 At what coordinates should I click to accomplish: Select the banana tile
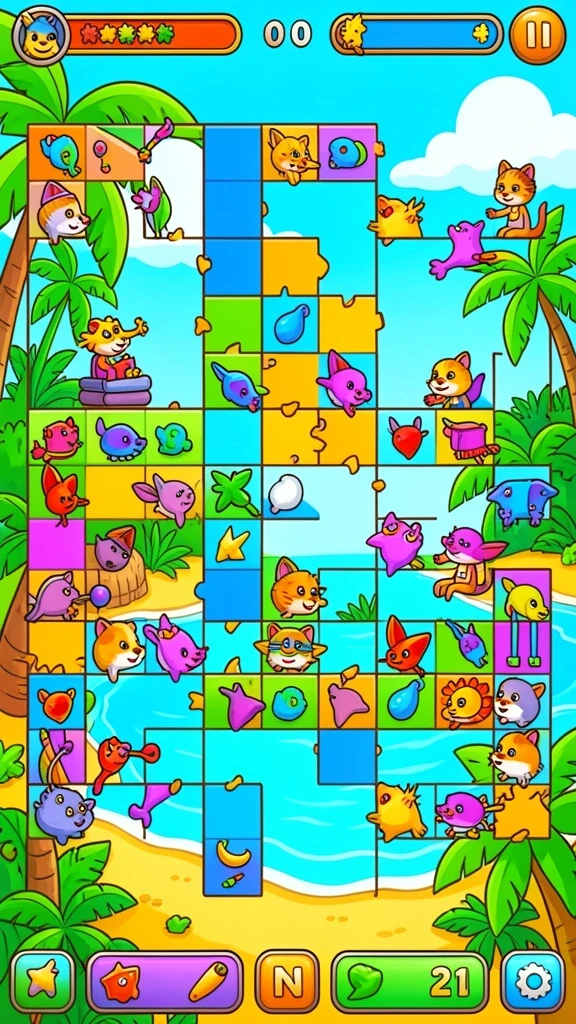[233, 867]
